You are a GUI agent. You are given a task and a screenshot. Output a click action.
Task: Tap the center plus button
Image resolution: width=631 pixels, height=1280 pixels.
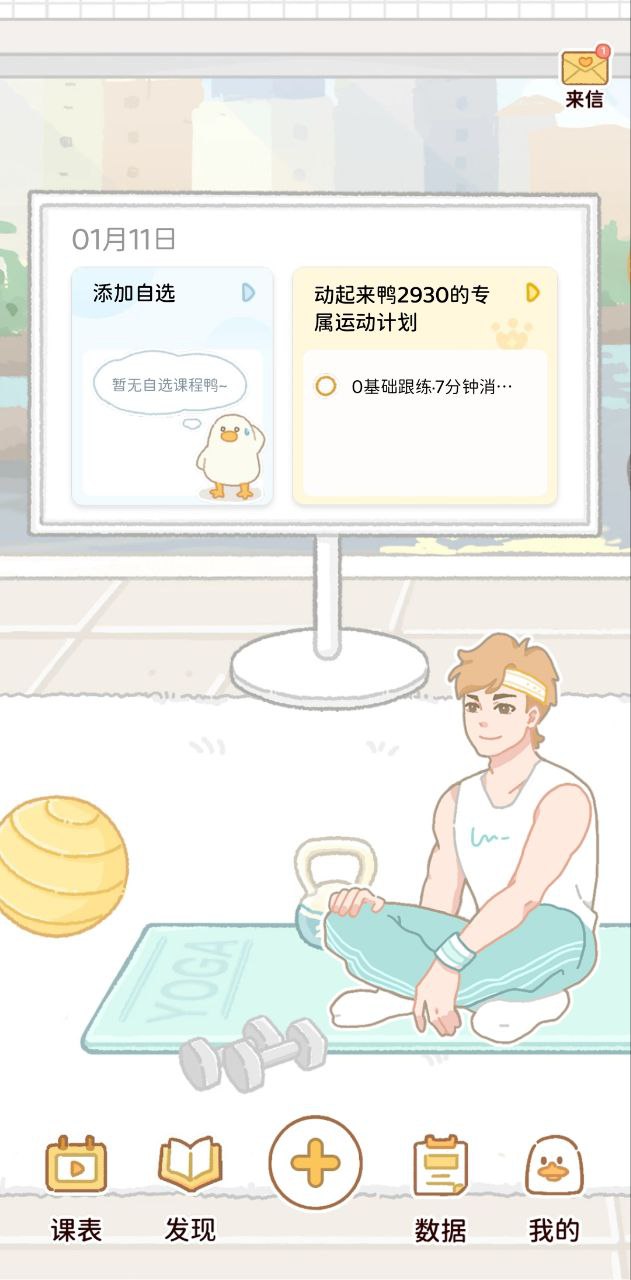coord(315,1164)
